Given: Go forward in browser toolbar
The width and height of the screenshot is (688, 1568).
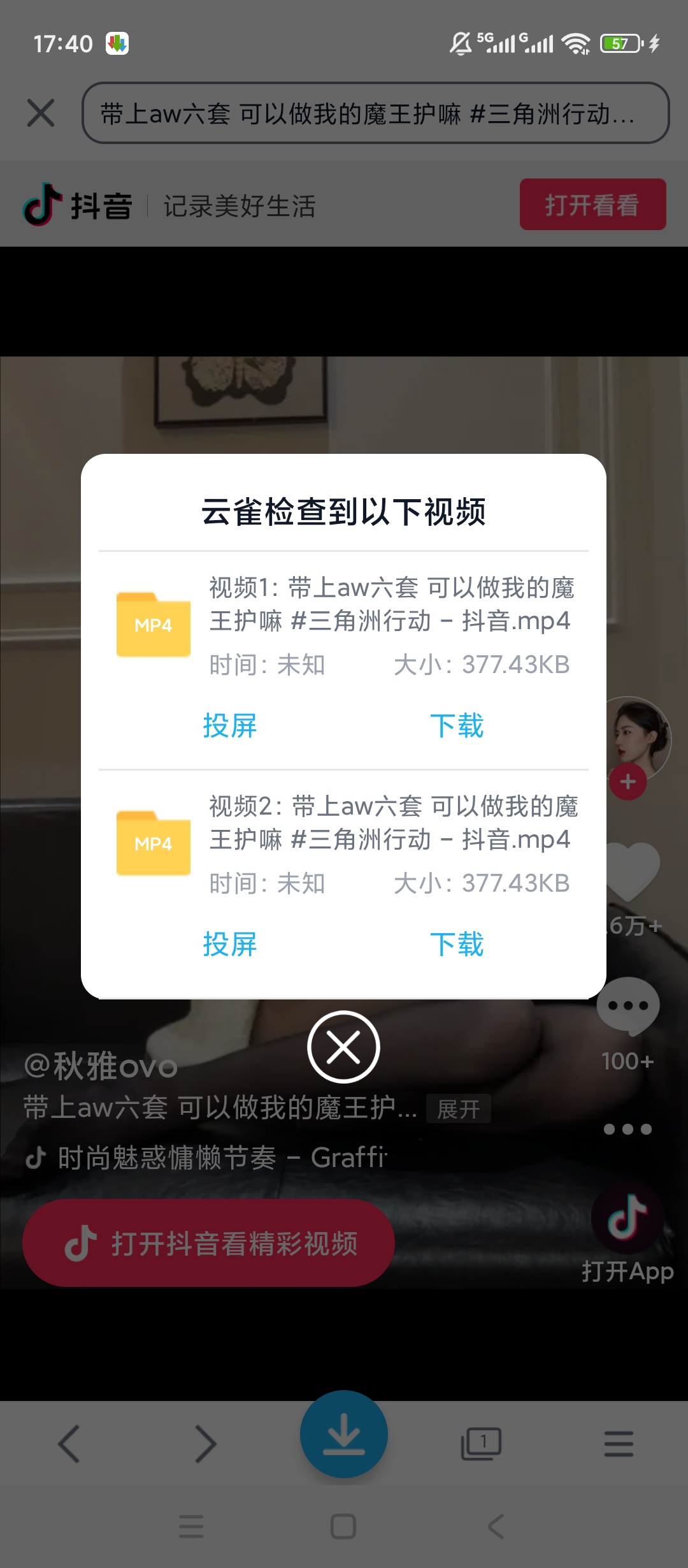Looking at the screenshot, I should point(206,1444).
